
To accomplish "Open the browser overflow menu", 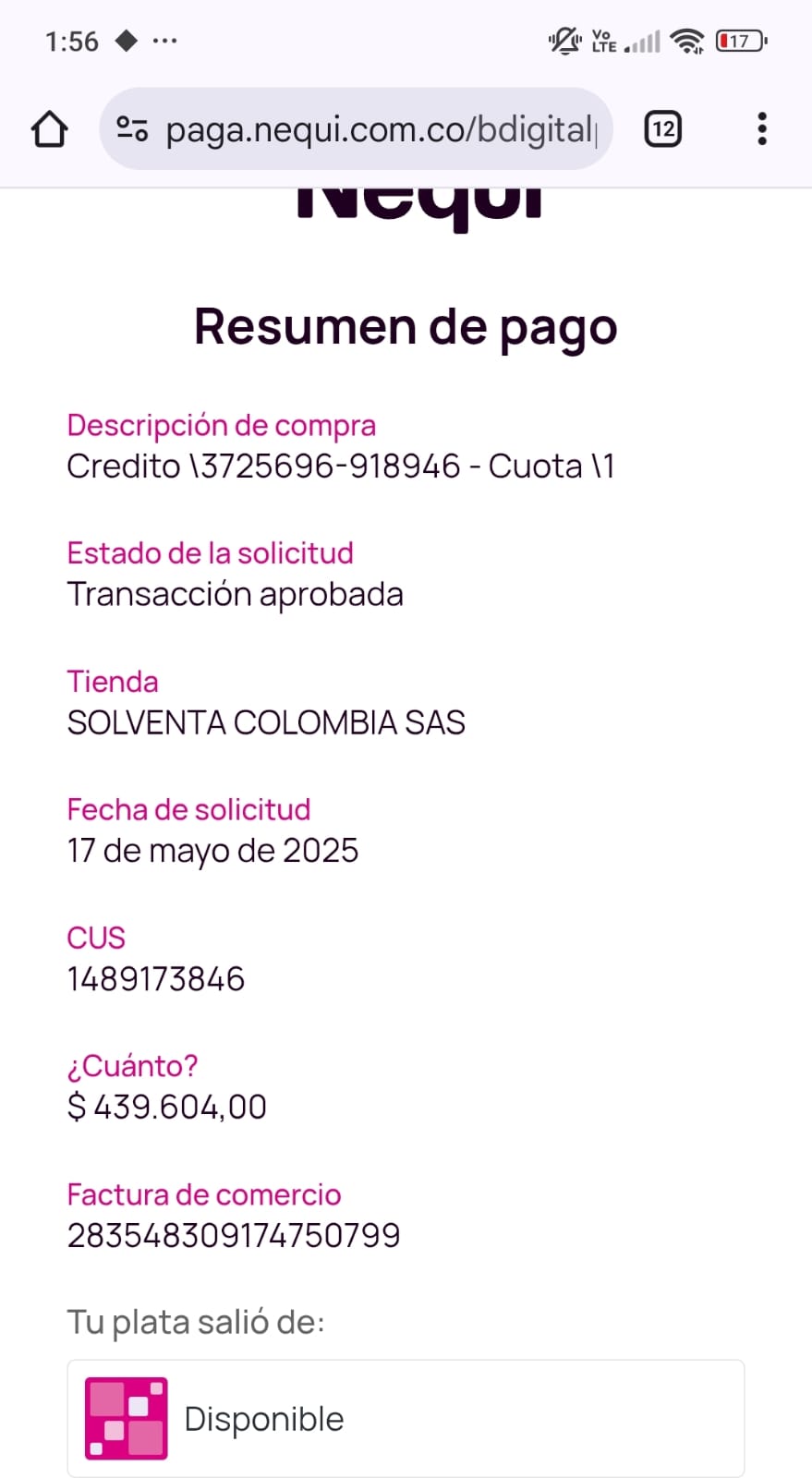I will coord(761,129).
